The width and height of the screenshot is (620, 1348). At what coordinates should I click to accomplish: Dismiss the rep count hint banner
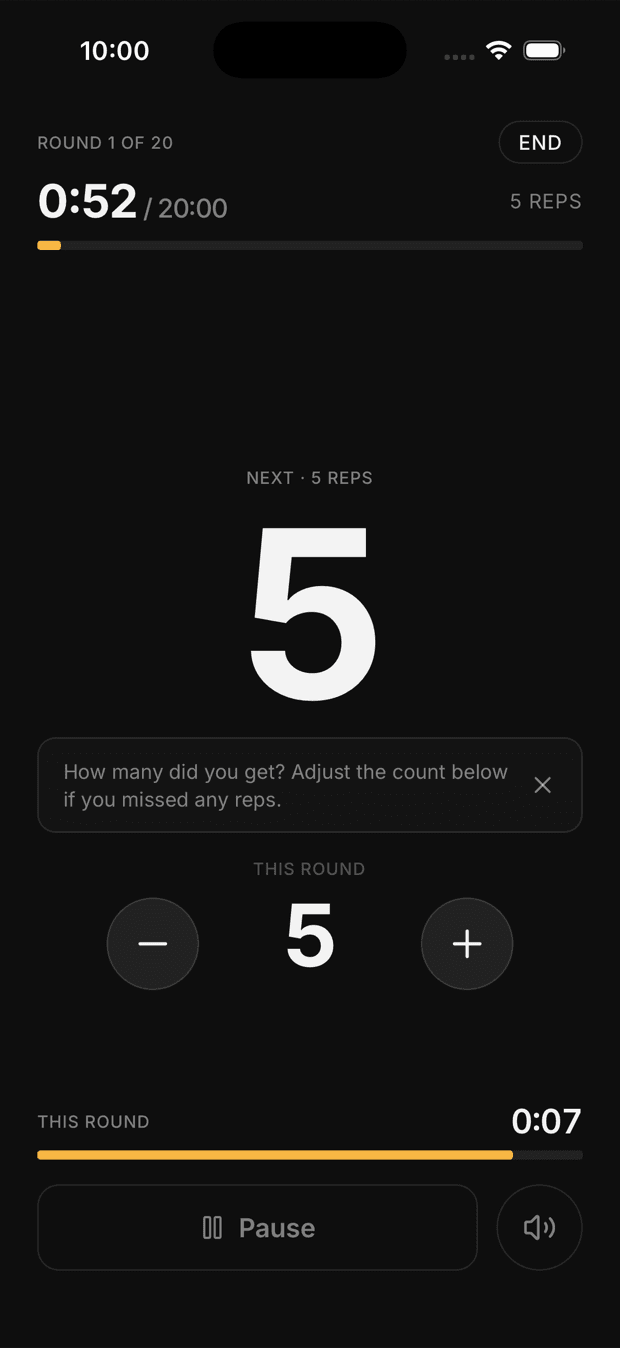[542, 785]
